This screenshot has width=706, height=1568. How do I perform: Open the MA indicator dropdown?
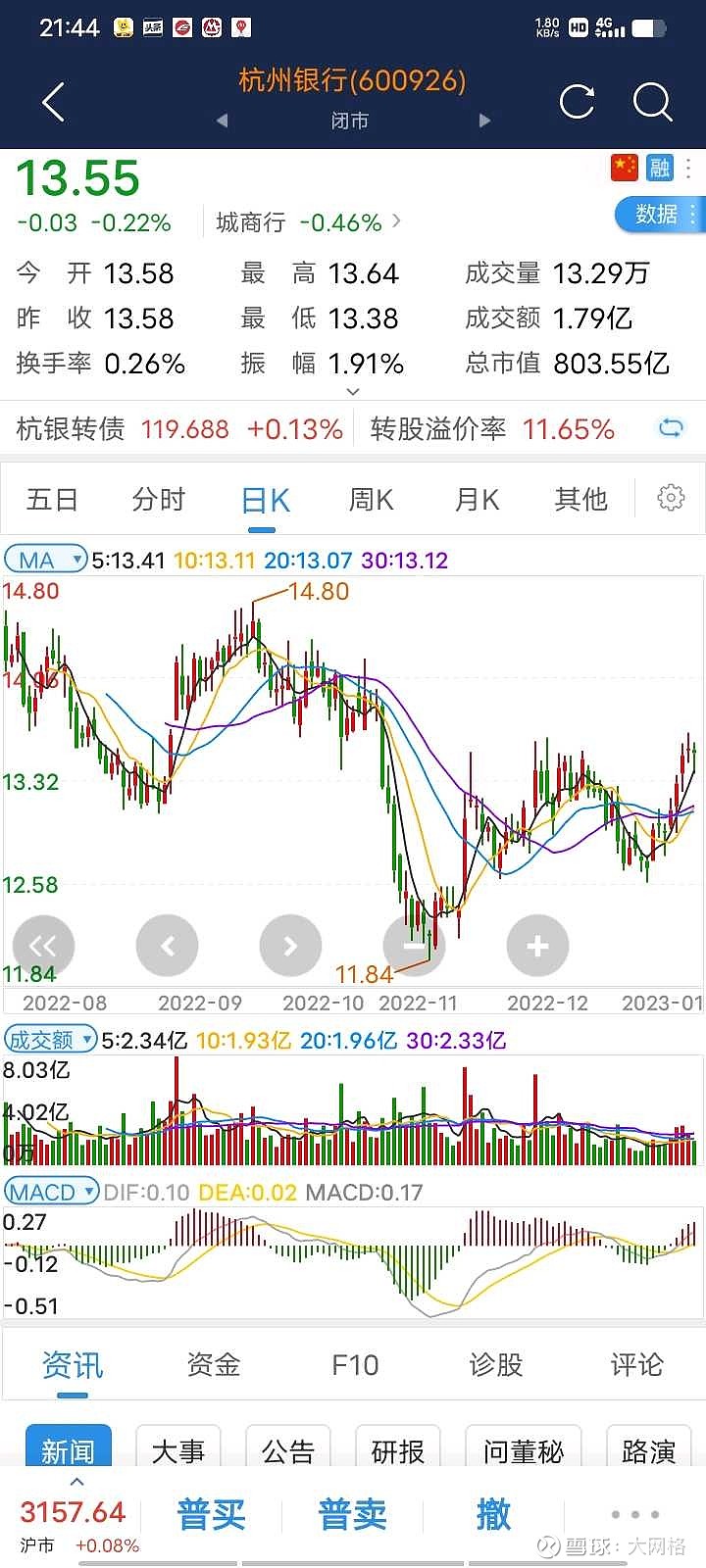point(46,560)
